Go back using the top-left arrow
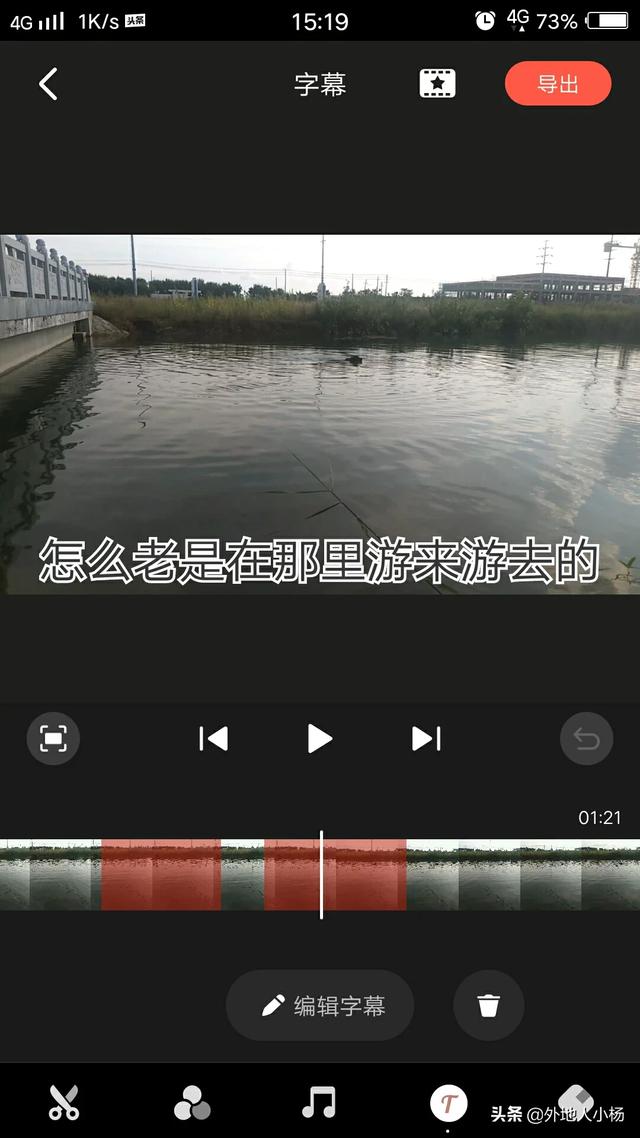This screenshot has height=1138, width=640. 48,84
